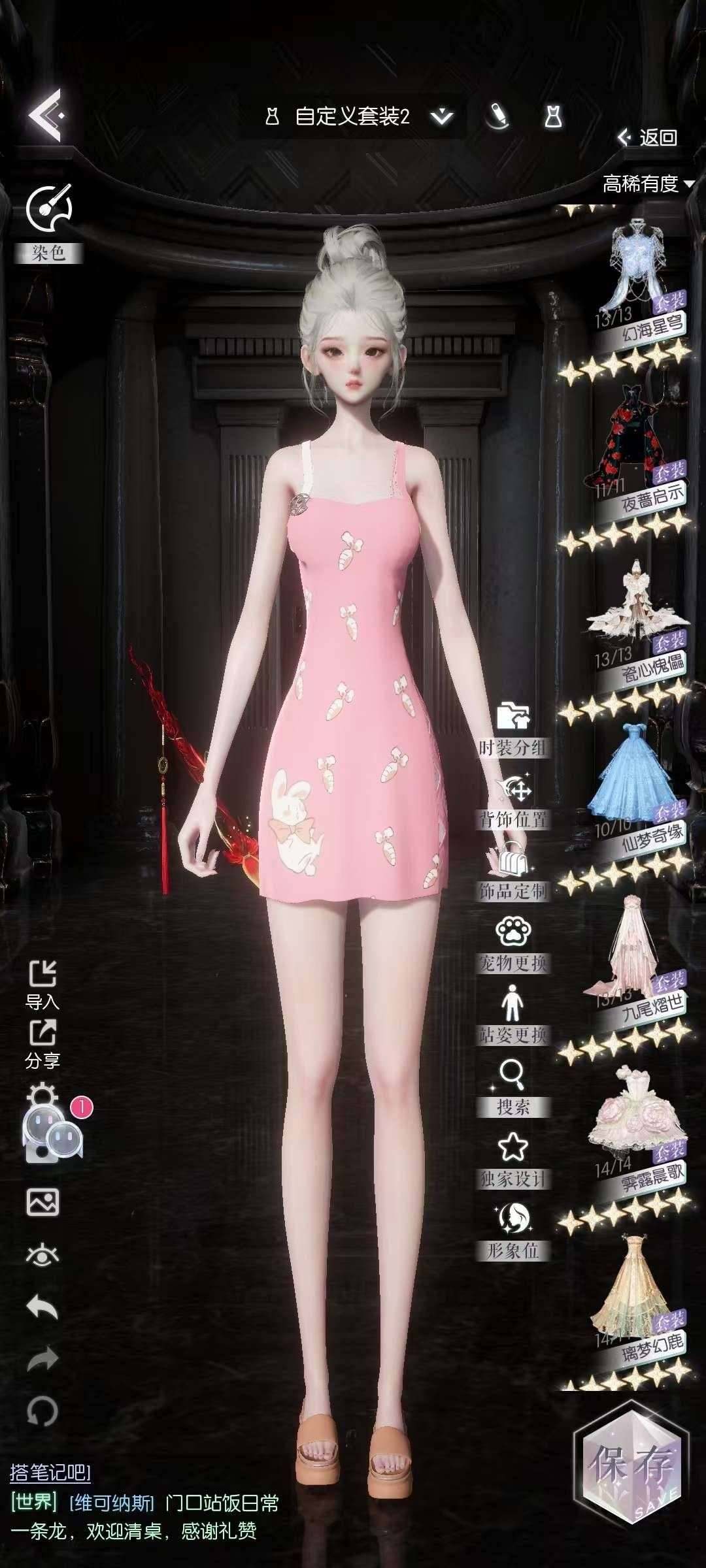Undo the last change
The image size is (706, 1568).
click(42, 1308)
